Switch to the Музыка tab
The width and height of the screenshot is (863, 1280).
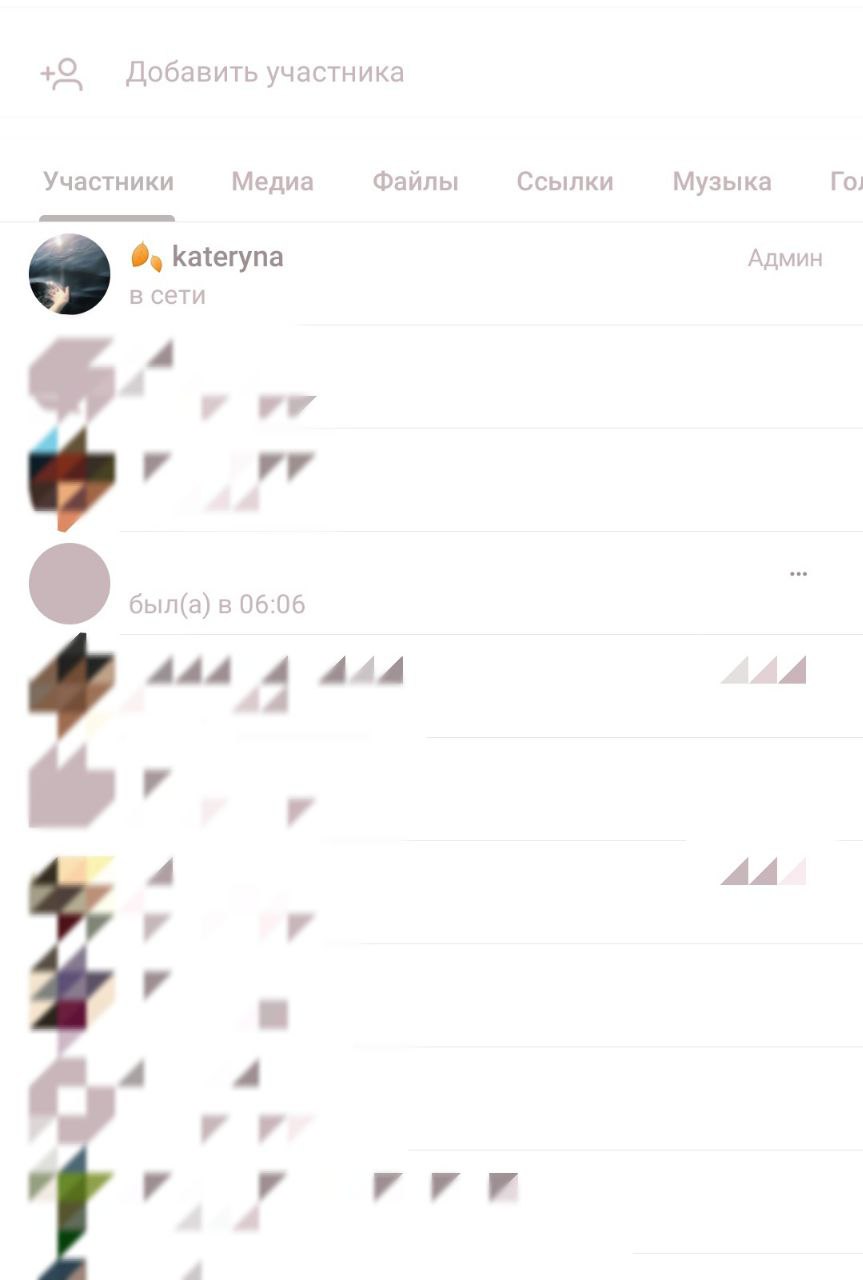721,182
